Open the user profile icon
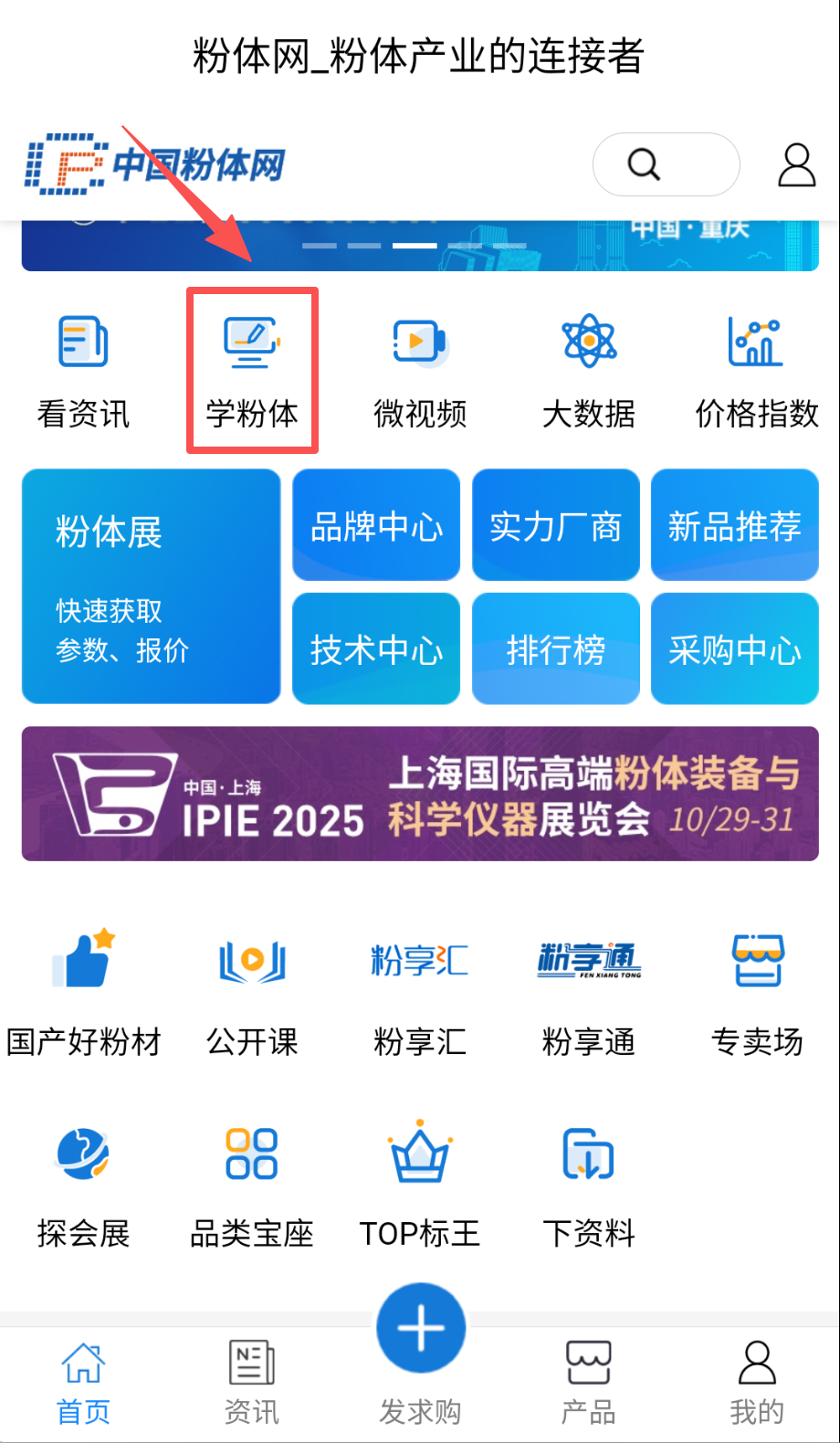This screenshot has height=1443, width=840. click(796, 165)
